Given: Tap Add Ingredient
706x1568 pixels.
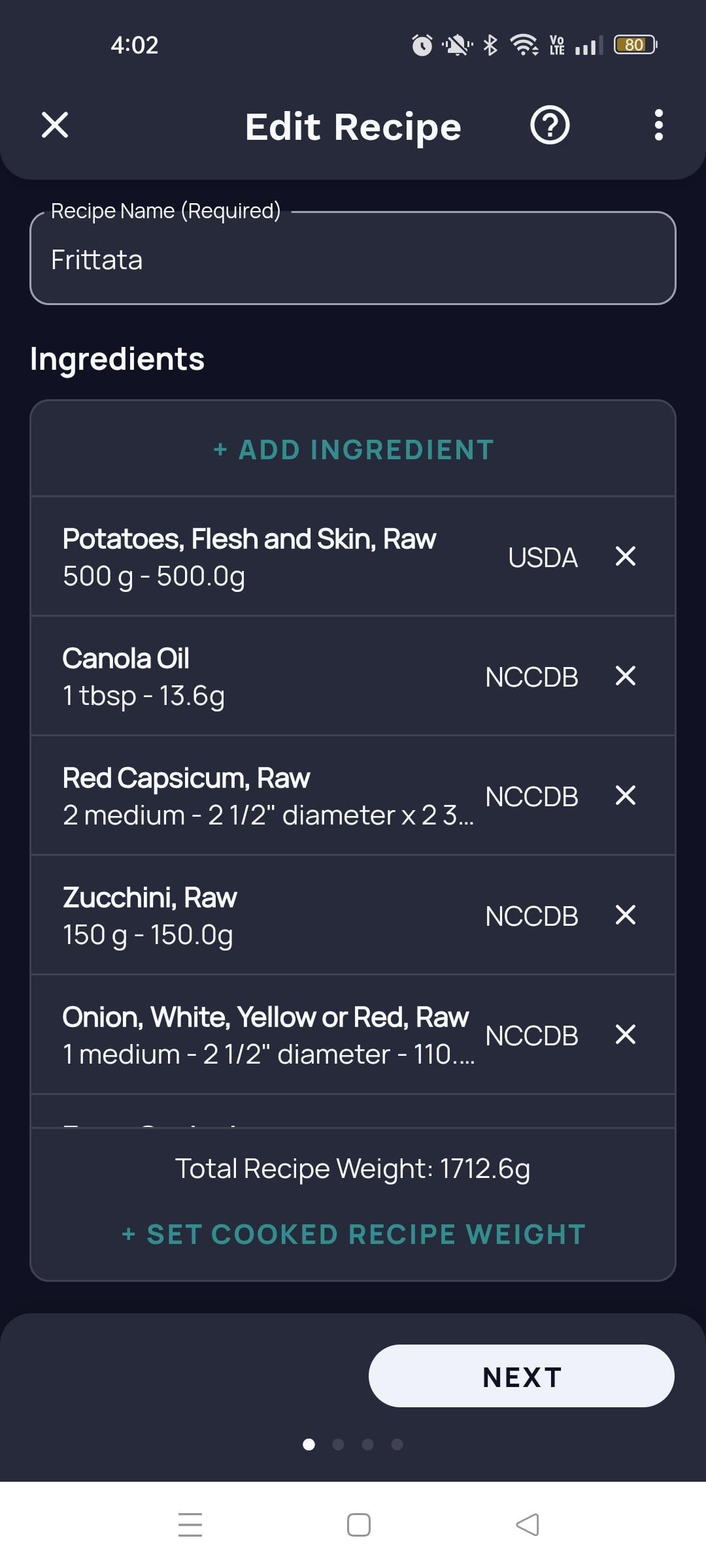Looking at the screenshot, I should coord(353,449).
